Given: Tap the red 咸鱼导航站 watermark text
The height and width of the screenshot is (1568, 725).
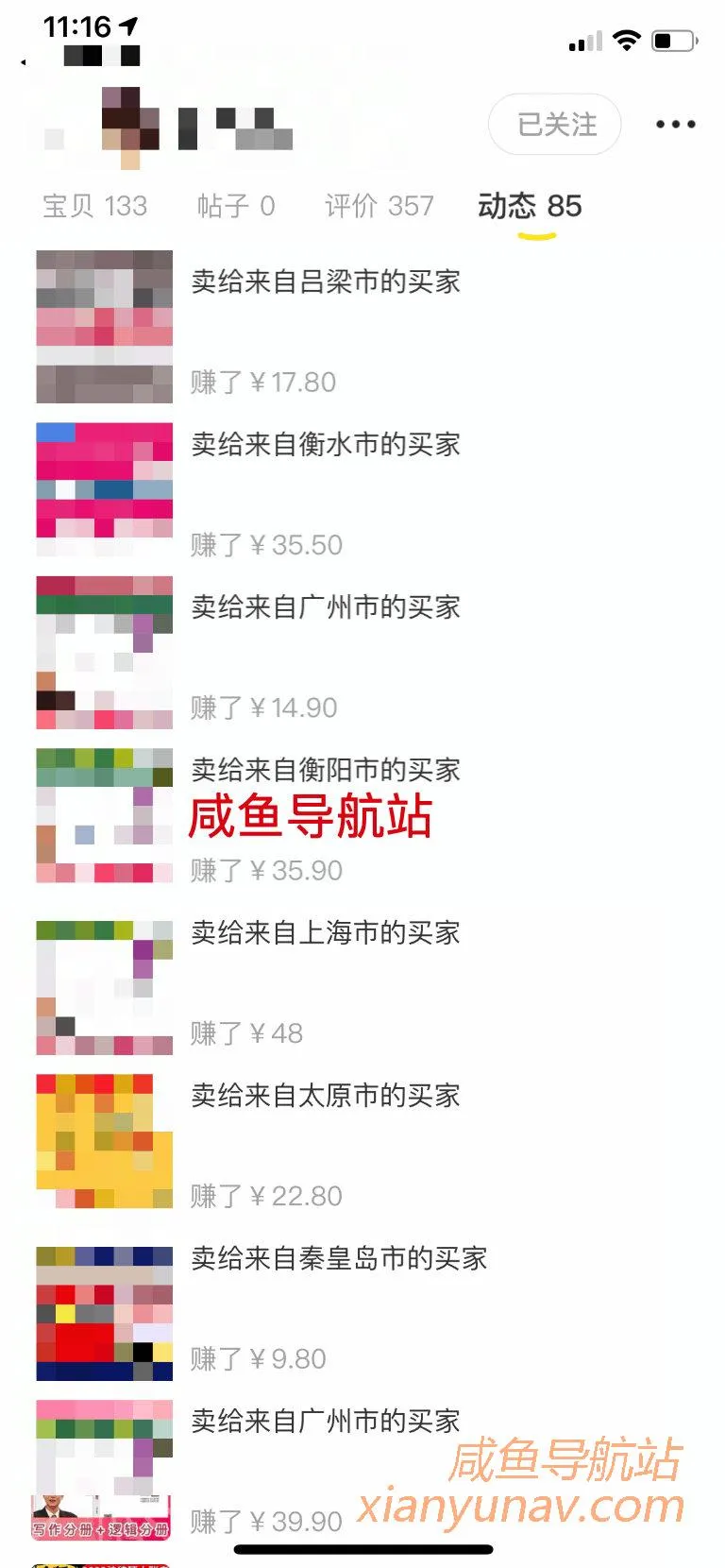Looking at the screenshot, I should pos(313,818).
